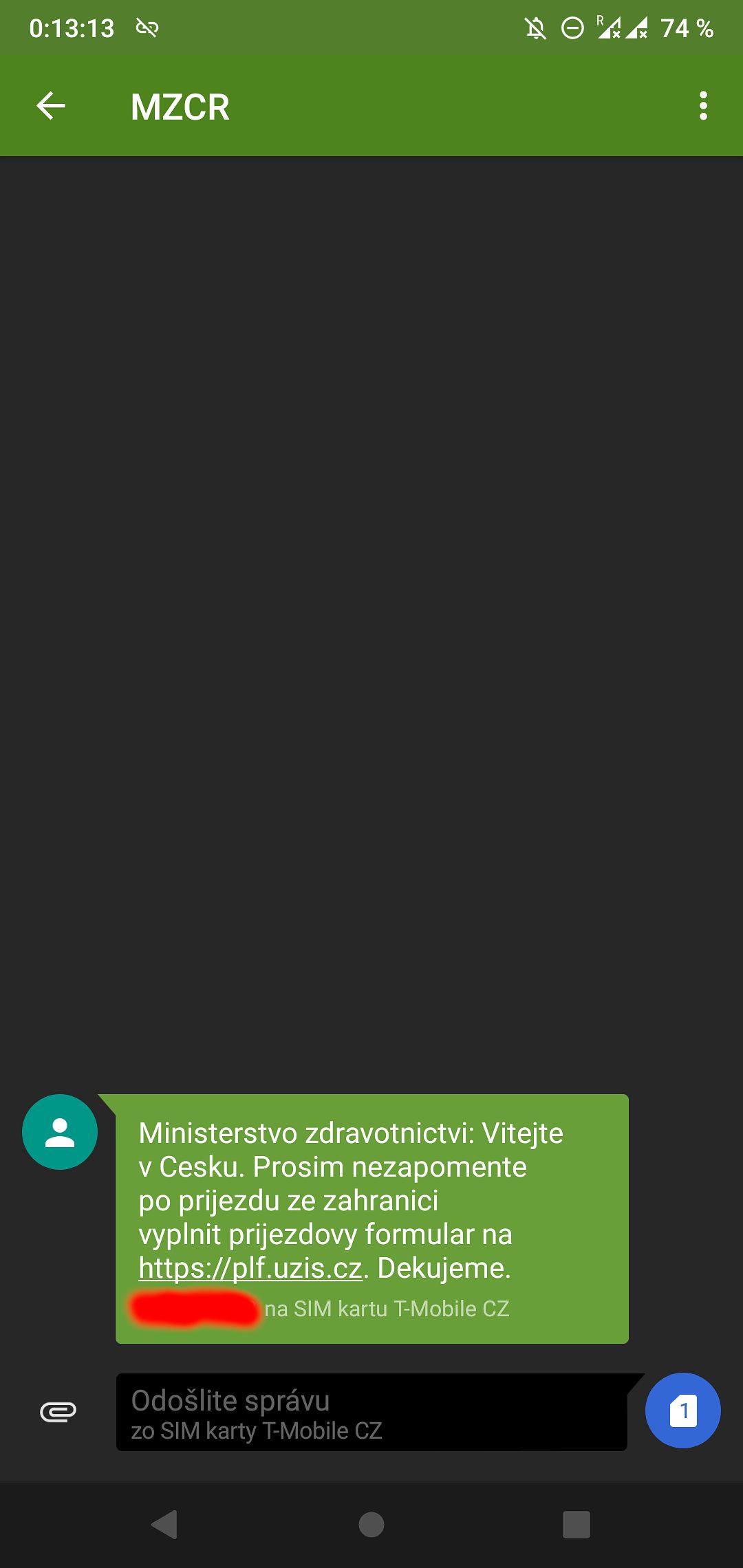743x1568 pixels.
Task: Send message via SIM 1 button
Action: click(x=682, y=1411)
